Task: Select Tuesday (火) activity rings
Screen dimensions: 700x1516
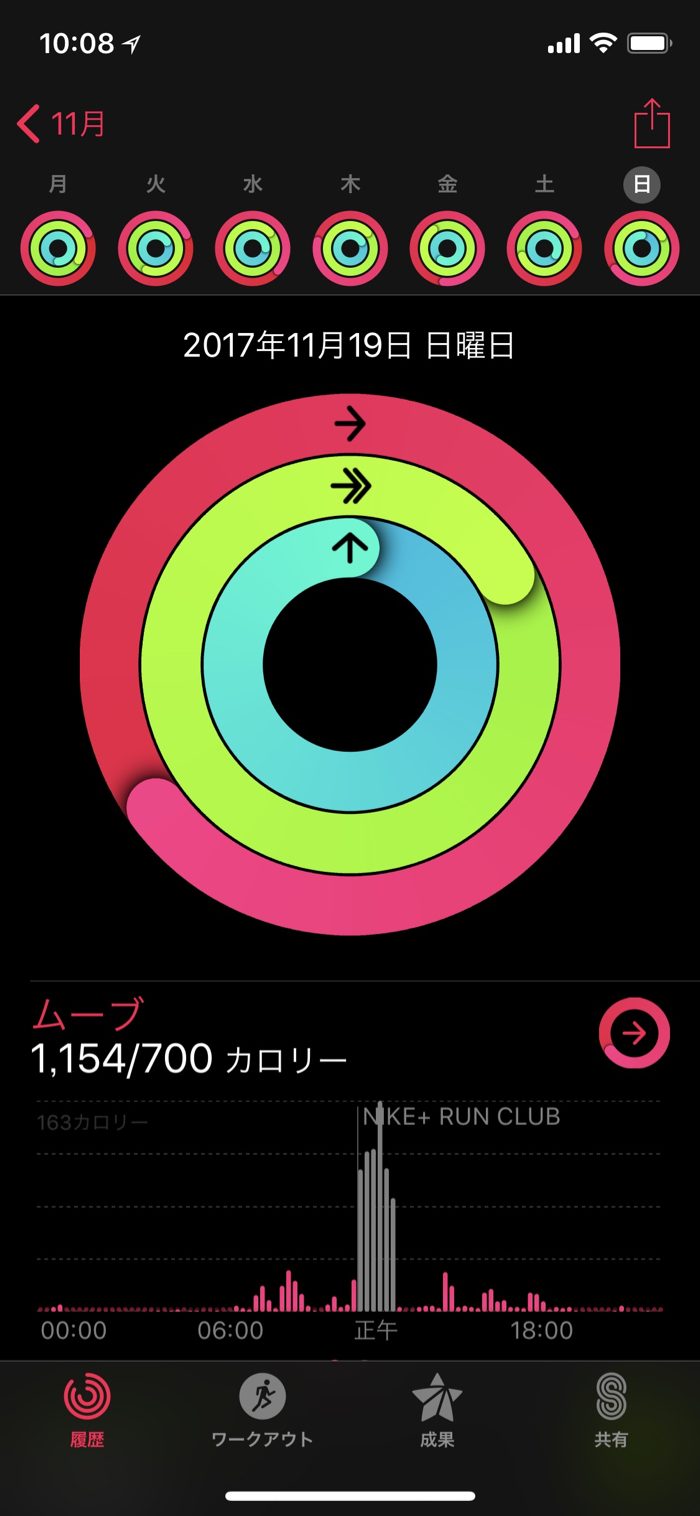Action: pos(155,248)
